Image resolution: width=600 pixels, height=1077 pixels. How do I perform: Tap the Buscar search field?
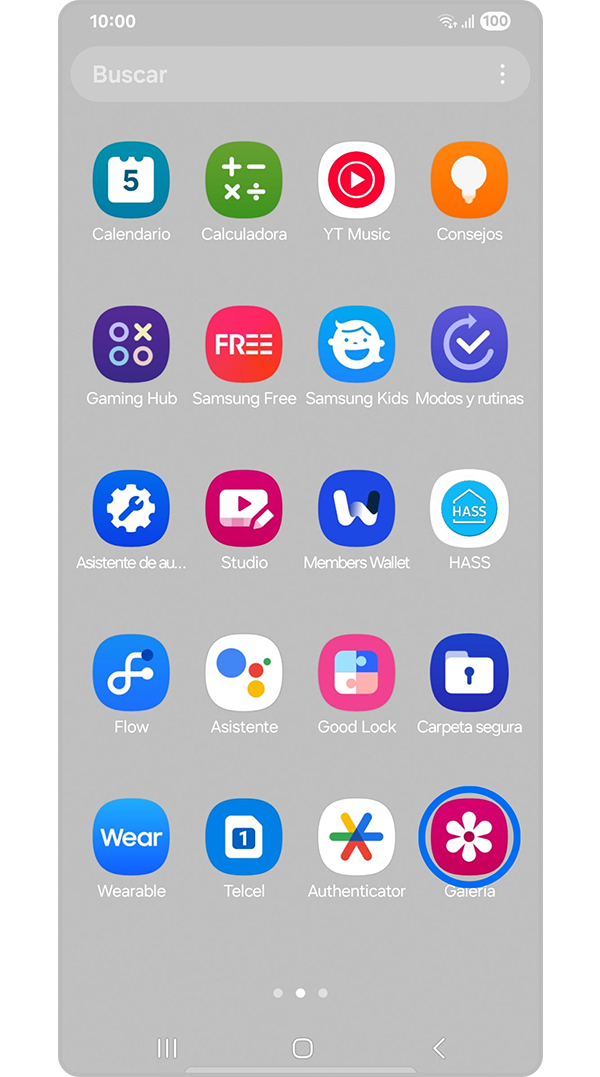point(280,74)
